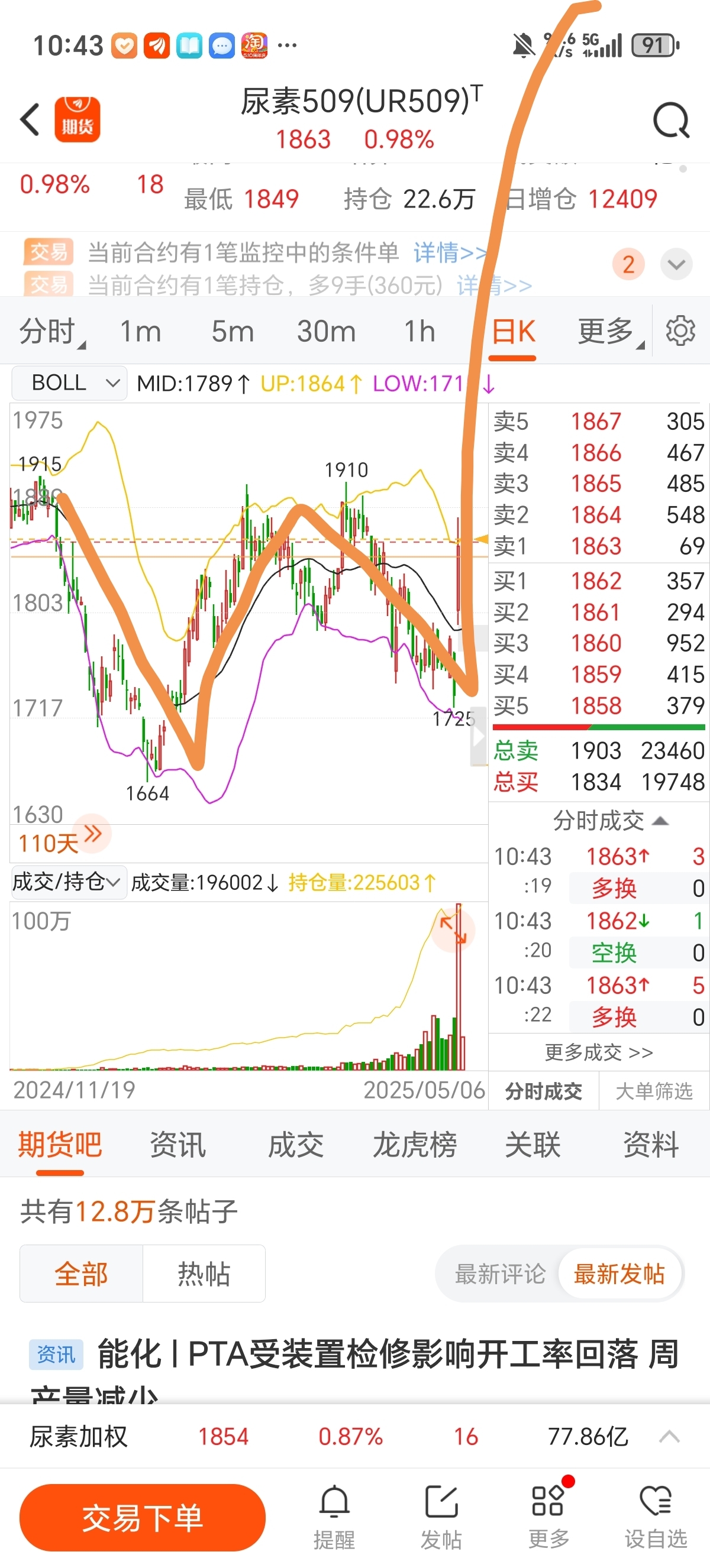
Task: Go back using the top-left arrow
Action: tap(30, 119)
